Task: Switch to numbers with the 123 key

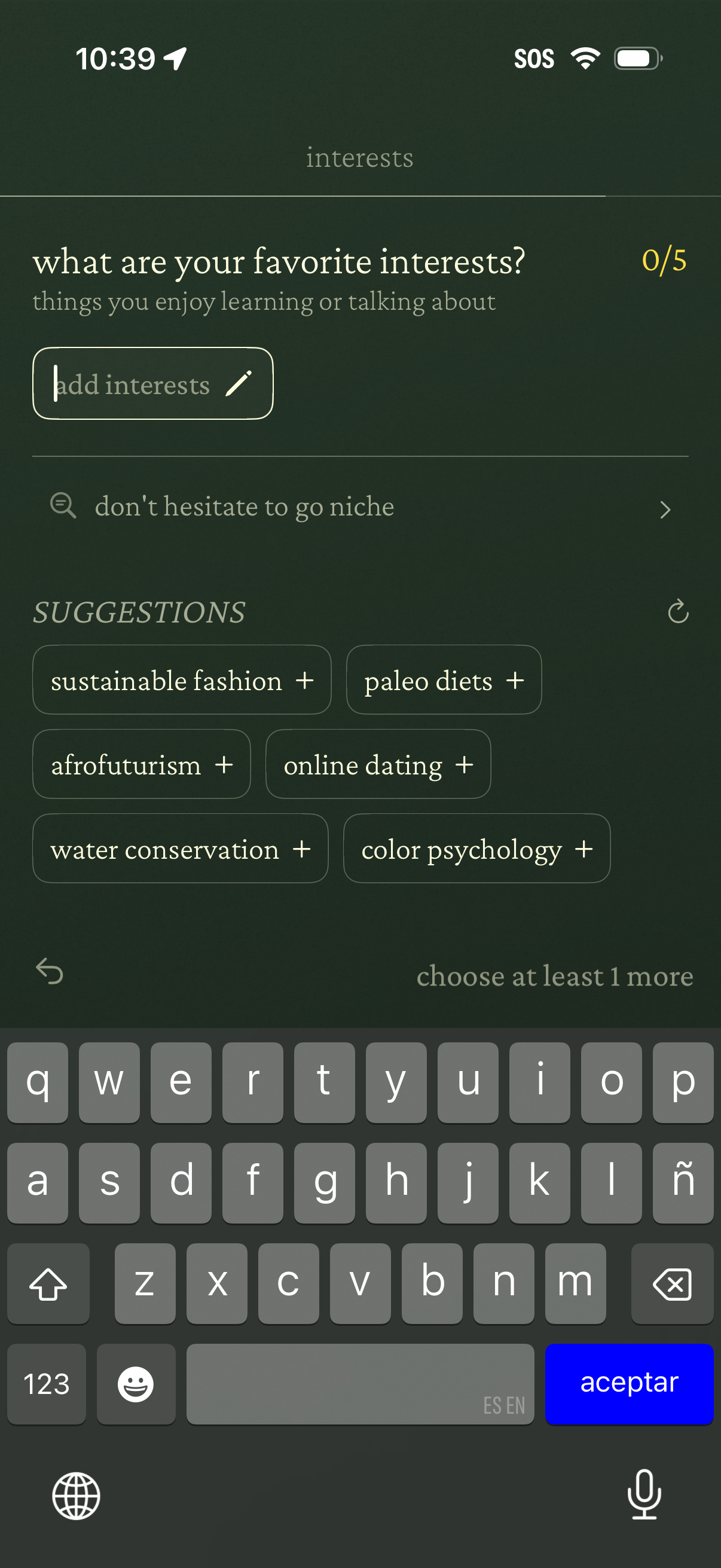Action: [x=46, y=1383]
